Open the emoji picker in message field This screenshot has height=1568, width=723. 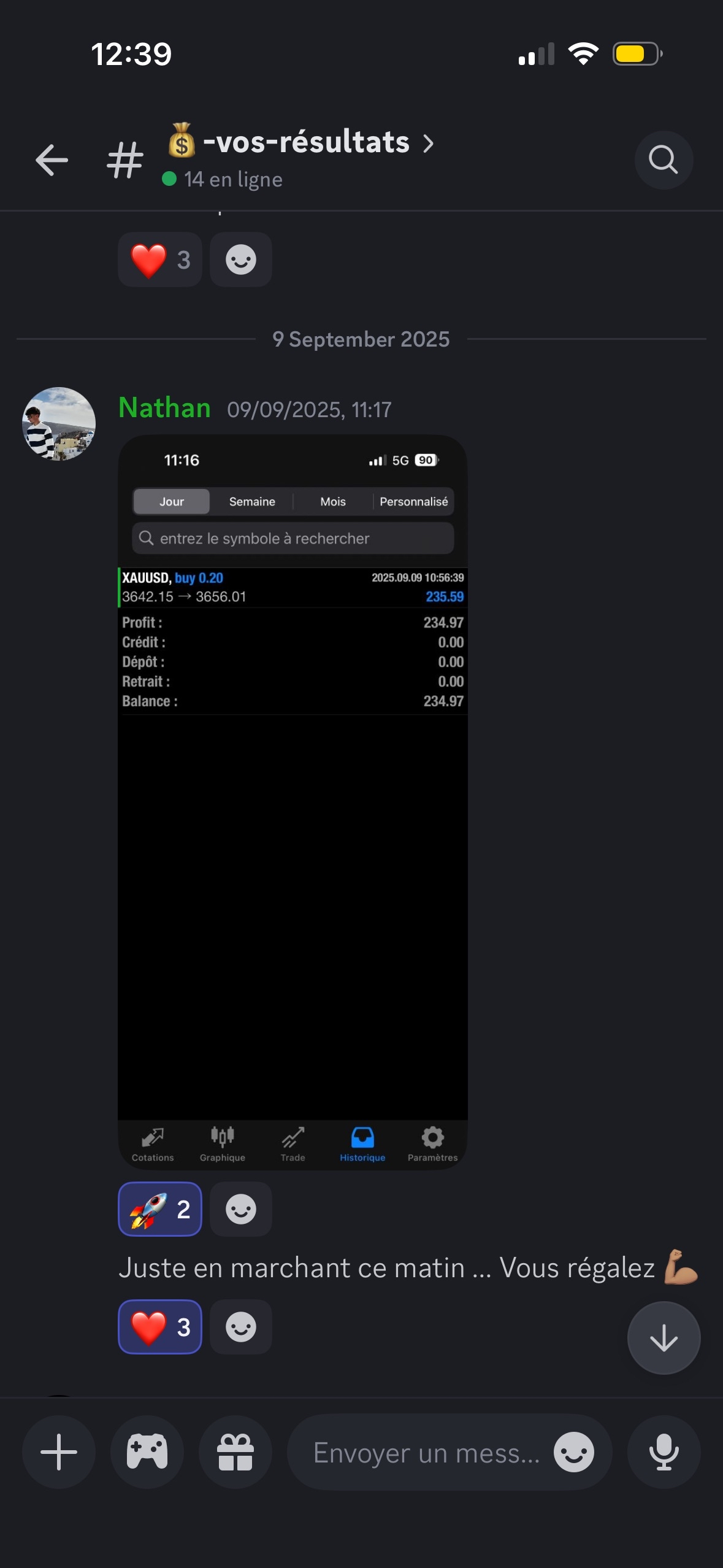(x=573, y=1452)
